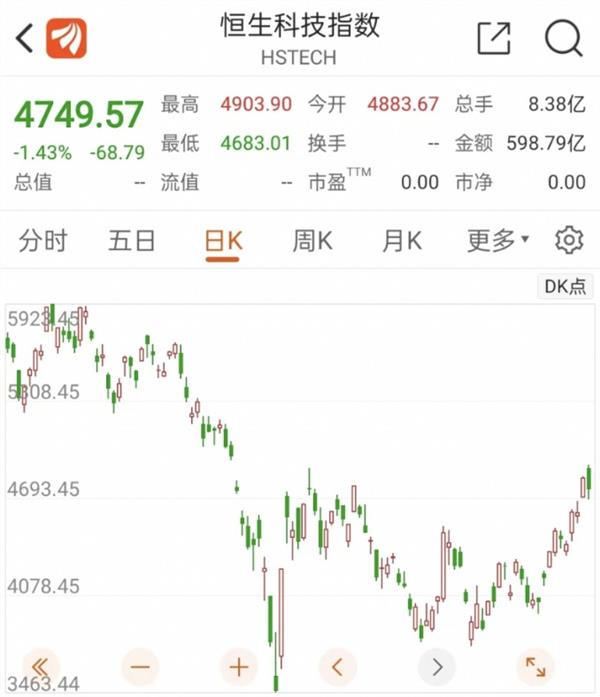Jump chart to earliest with double-left arrows
The height and width of the screenshot is (697, 600).
(41, 666)
